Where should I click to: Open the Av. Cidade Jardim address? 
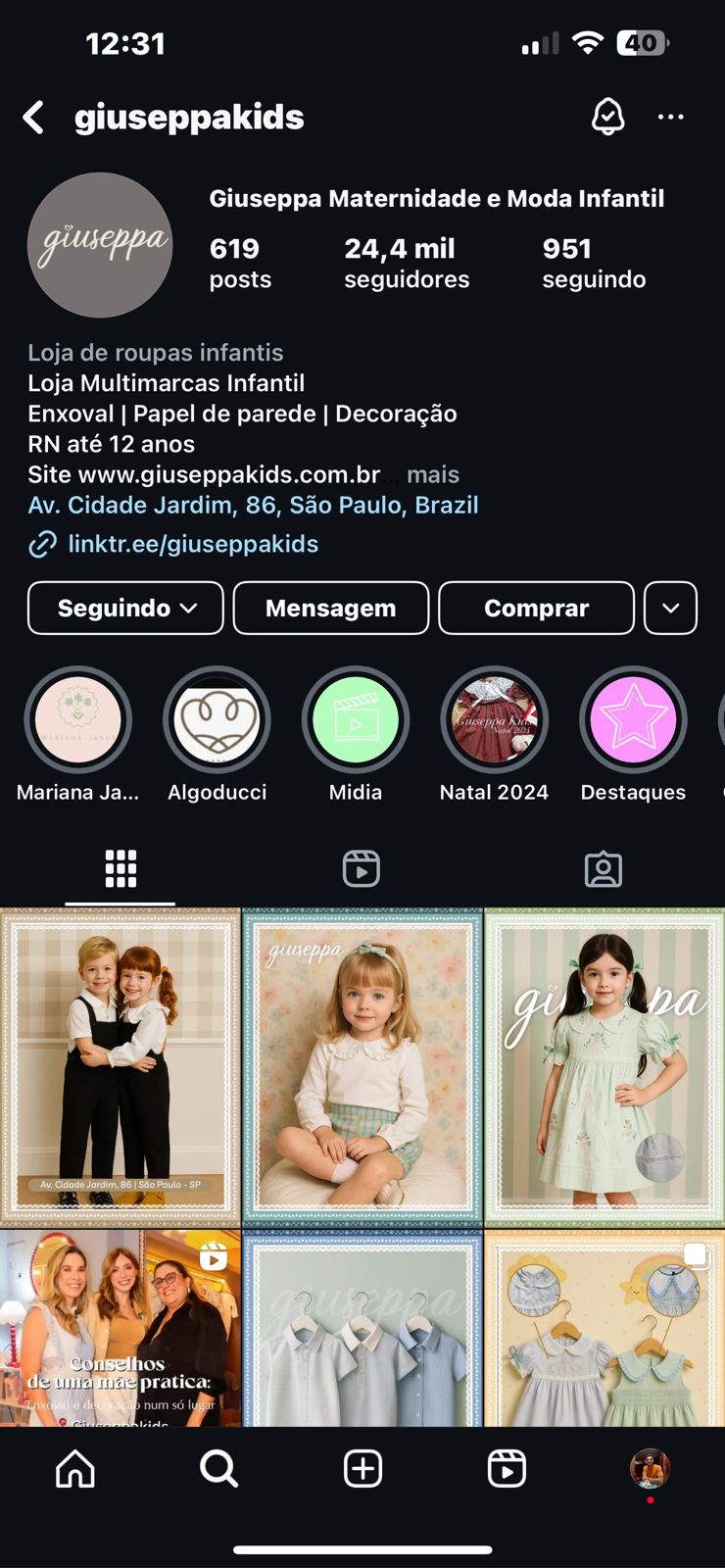253,505
